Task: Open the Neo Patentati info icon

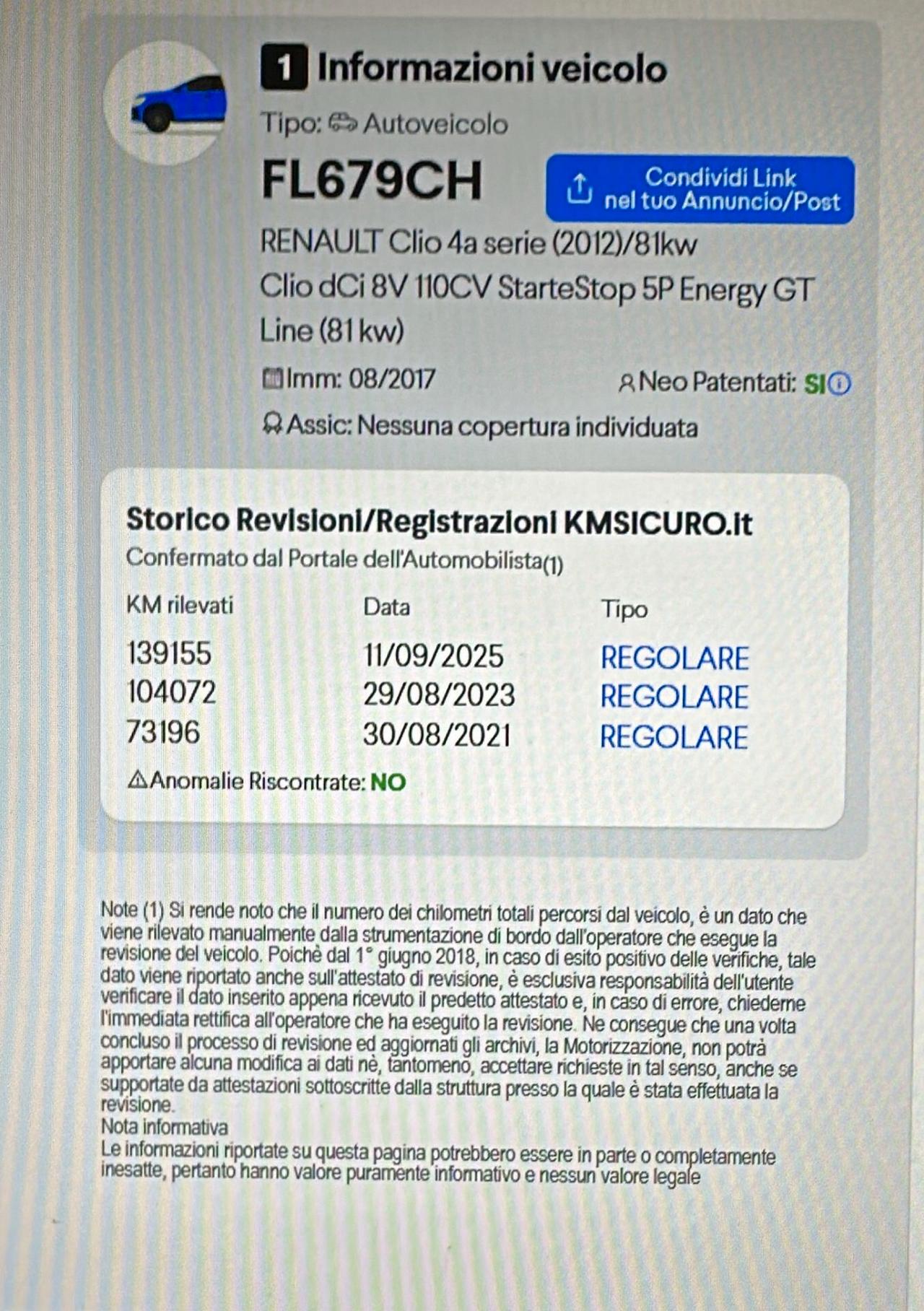Action: (840, 383)
